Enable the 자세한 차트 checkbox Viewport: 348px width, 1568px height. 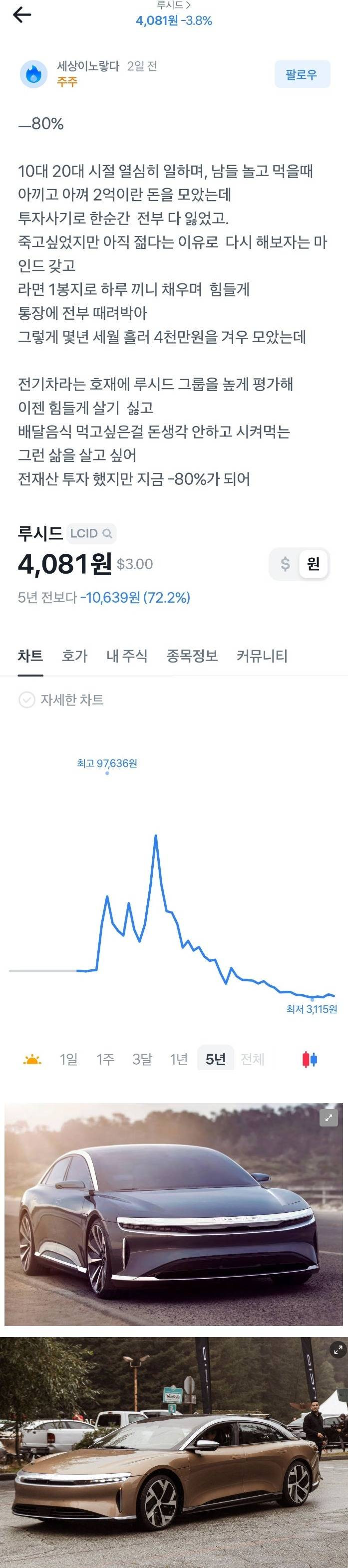click(27, 699)
